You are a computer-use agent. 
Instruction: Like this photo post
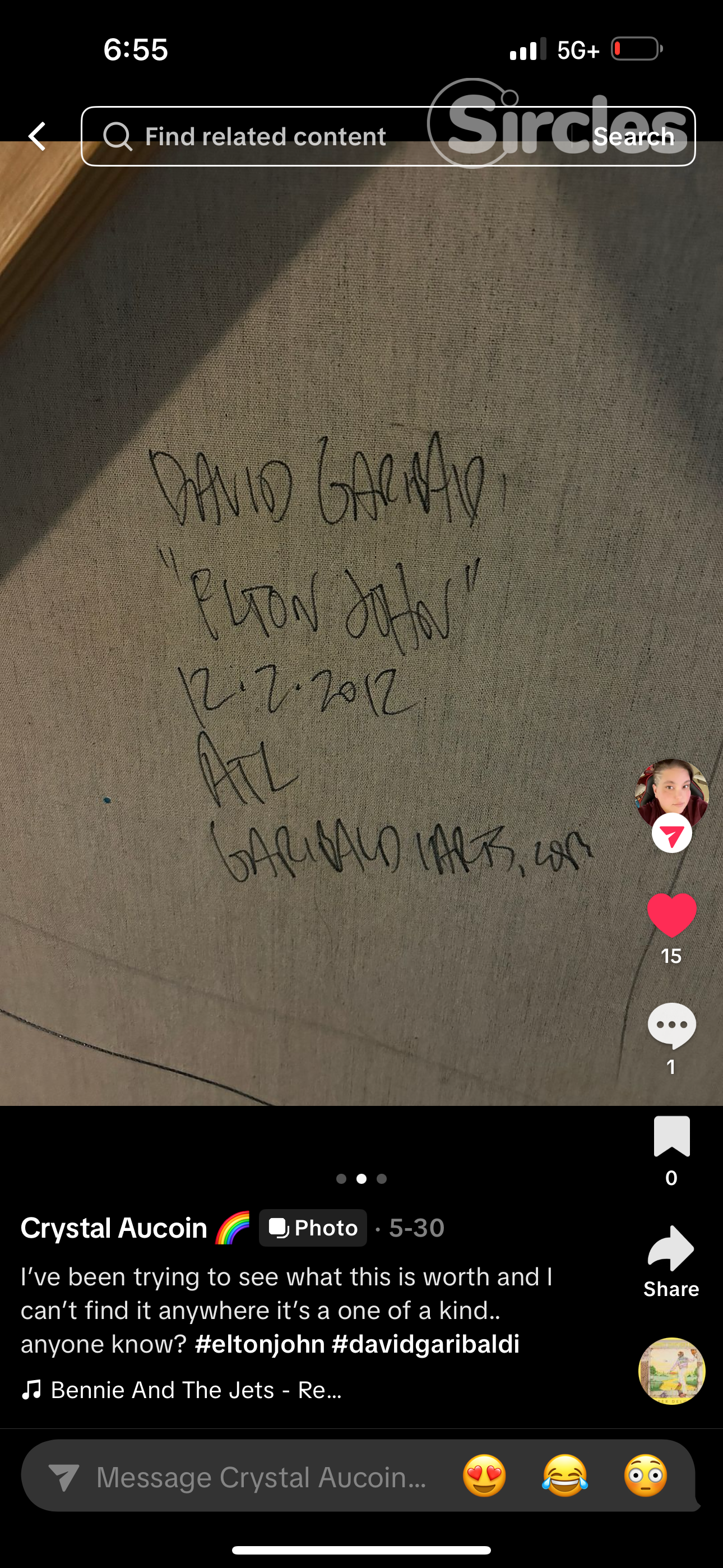point(671,914)
